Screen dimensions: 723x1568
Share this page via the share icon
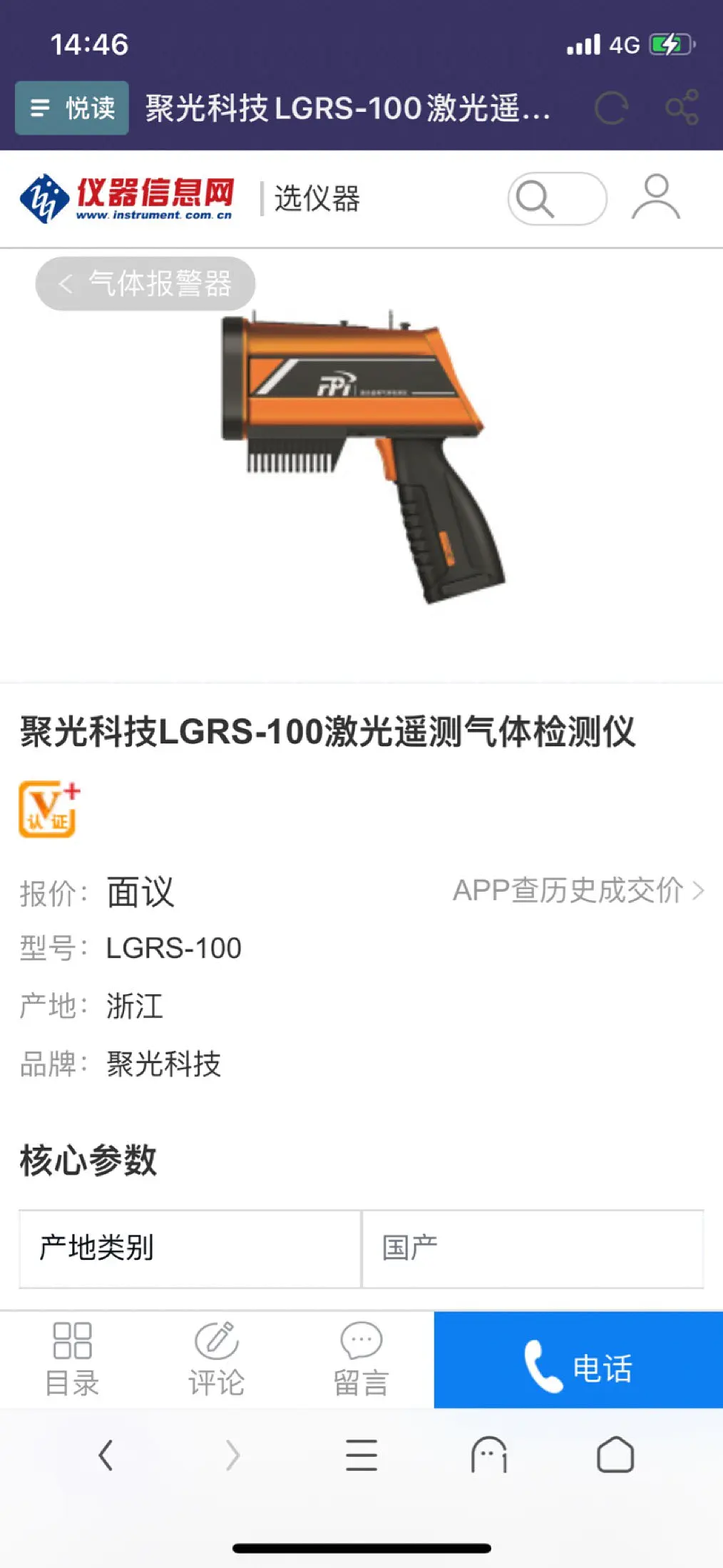pos(682,108)
